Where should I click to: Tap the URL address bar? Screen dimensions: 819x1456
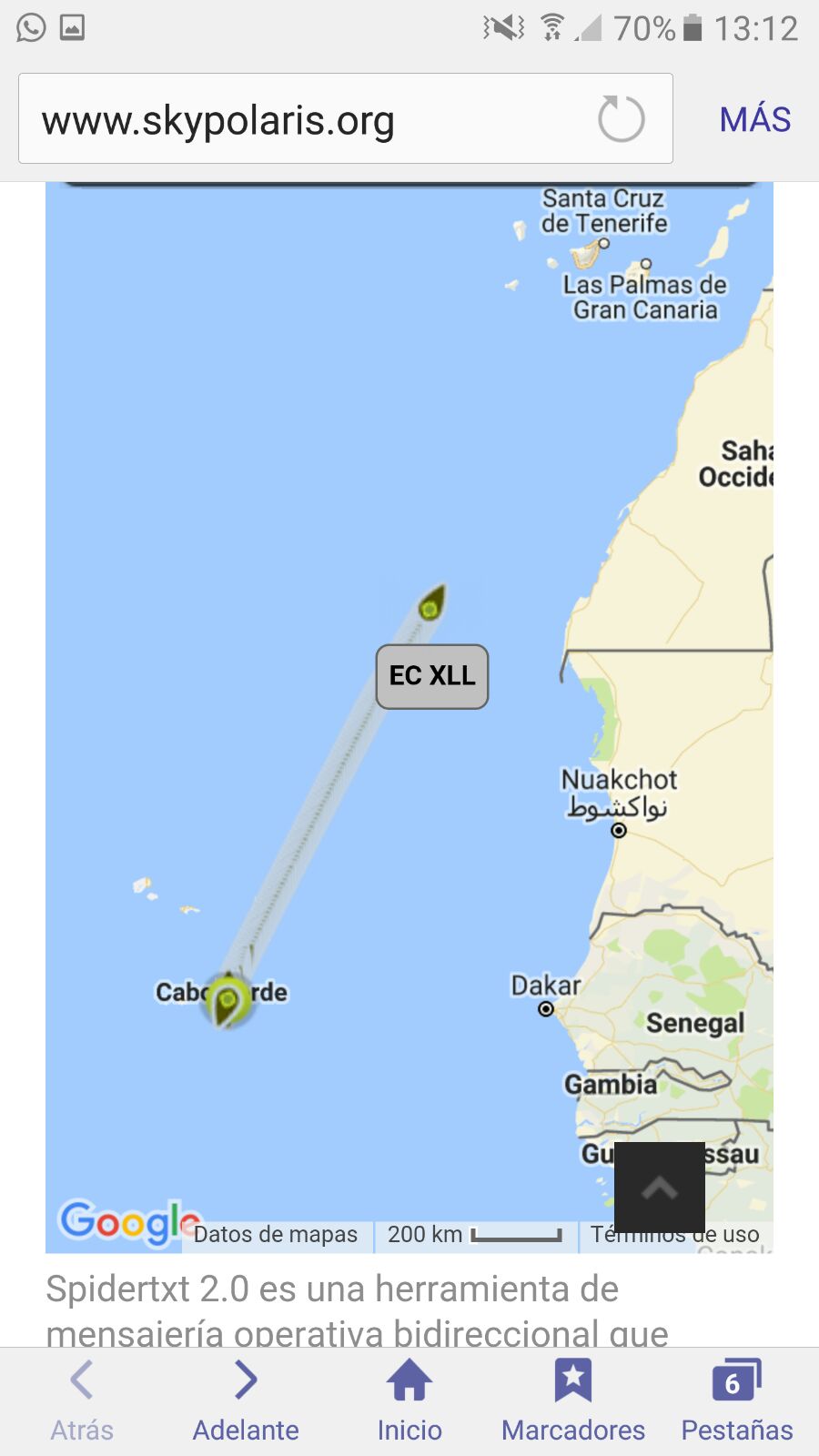click(x=346, y=118)
